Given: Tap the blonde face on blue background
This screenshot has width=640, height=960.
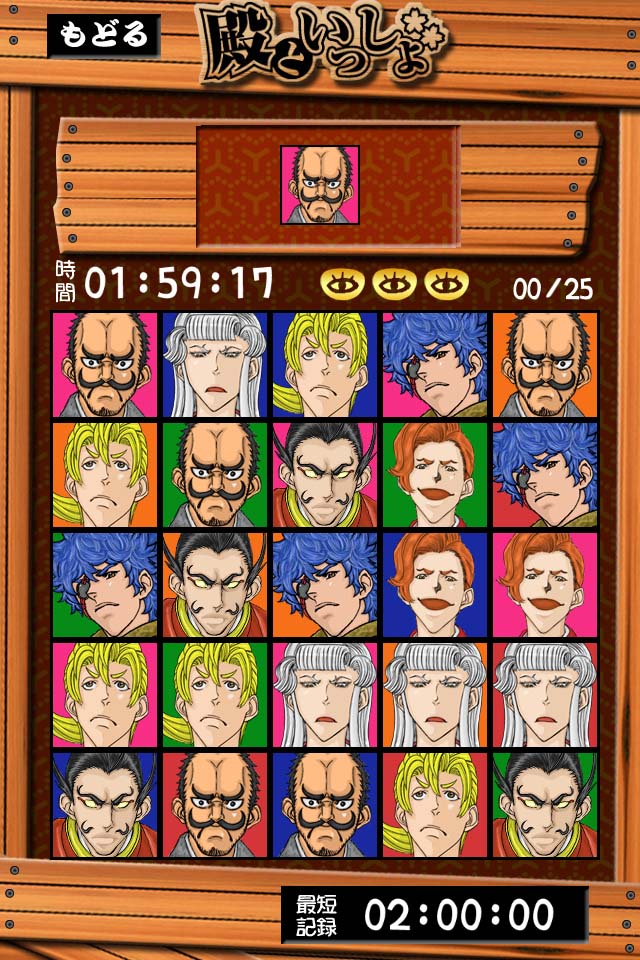Looking at the screenshot, I should point(325,365).
